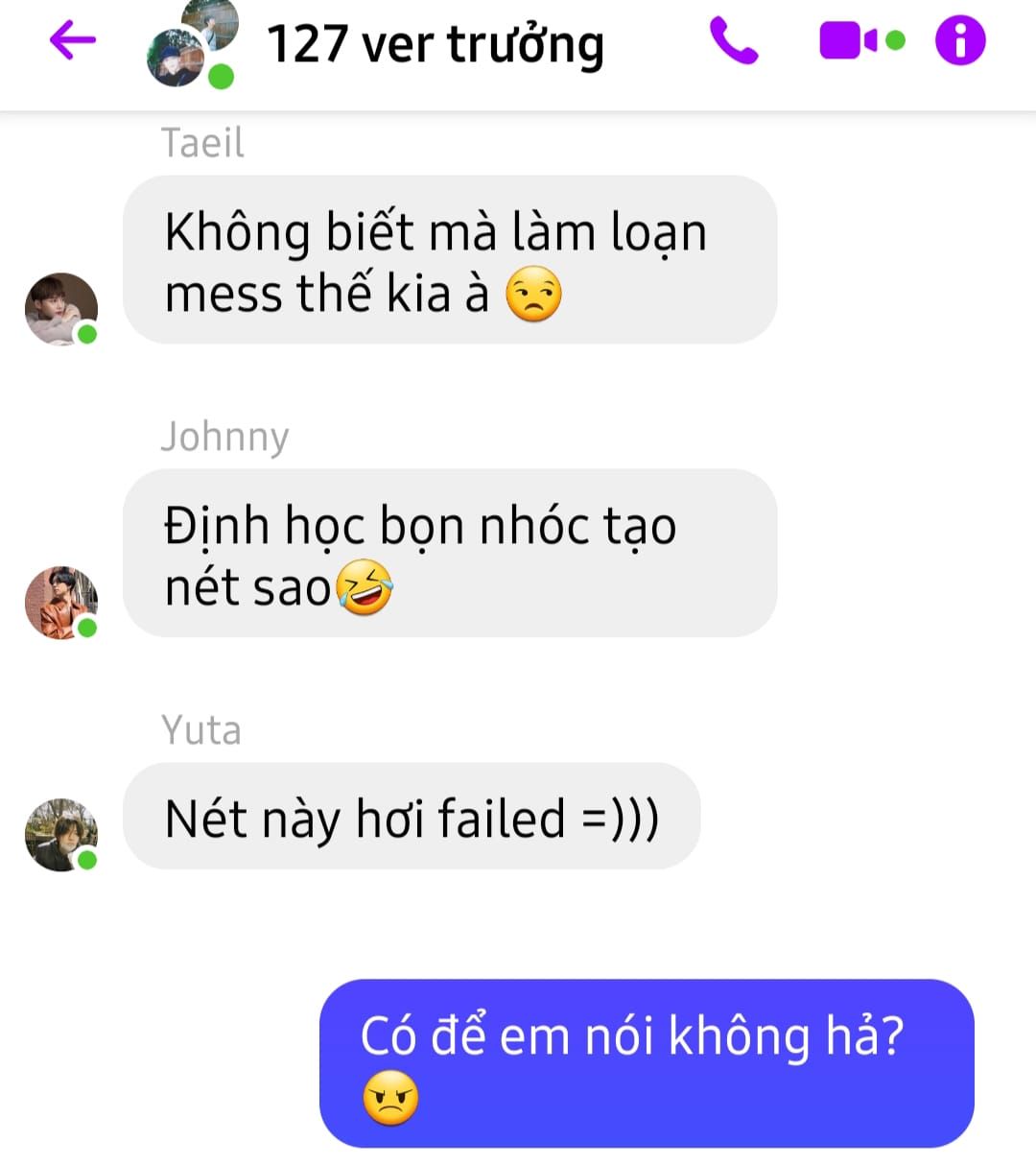
Task: Tap Yuta's profile picture
Action: 60,835
